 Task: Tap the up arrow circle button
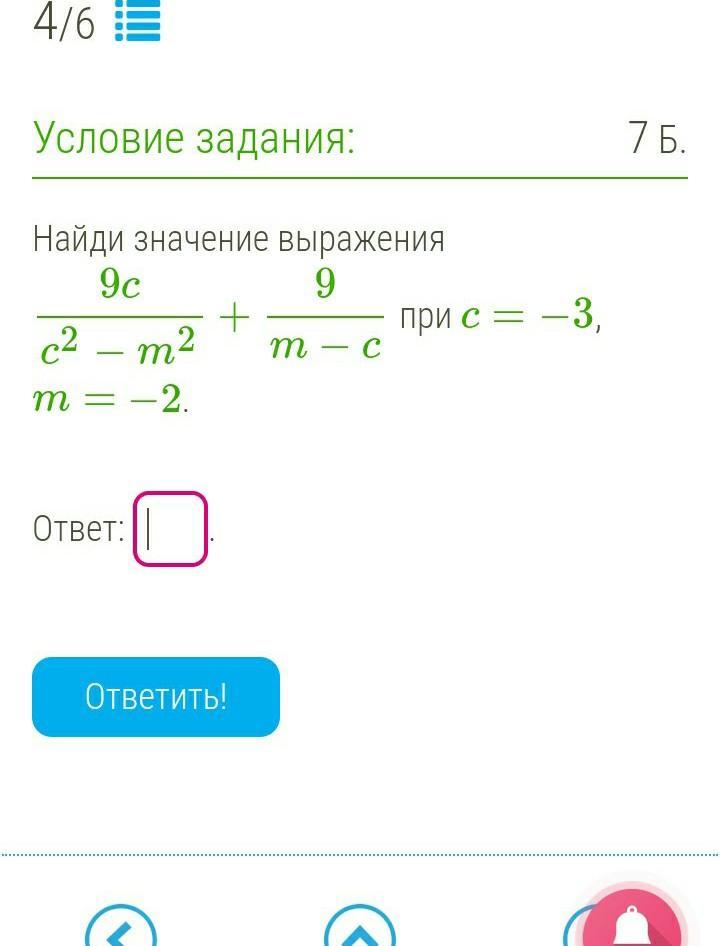(360, 930)
